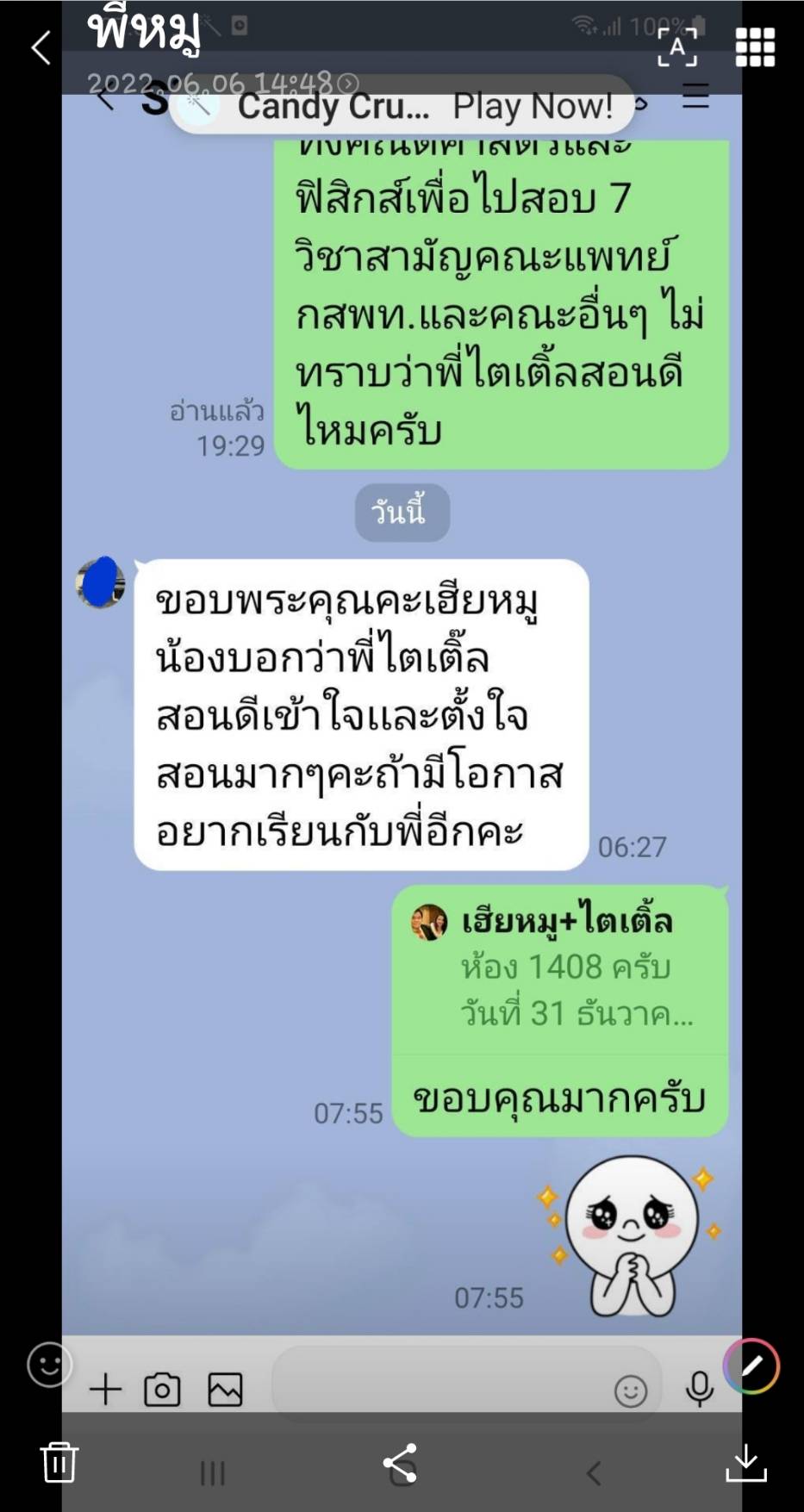Download this photo to the device
The width and height of the screenshot is (804, 1512).
(x=746, y=1463)
